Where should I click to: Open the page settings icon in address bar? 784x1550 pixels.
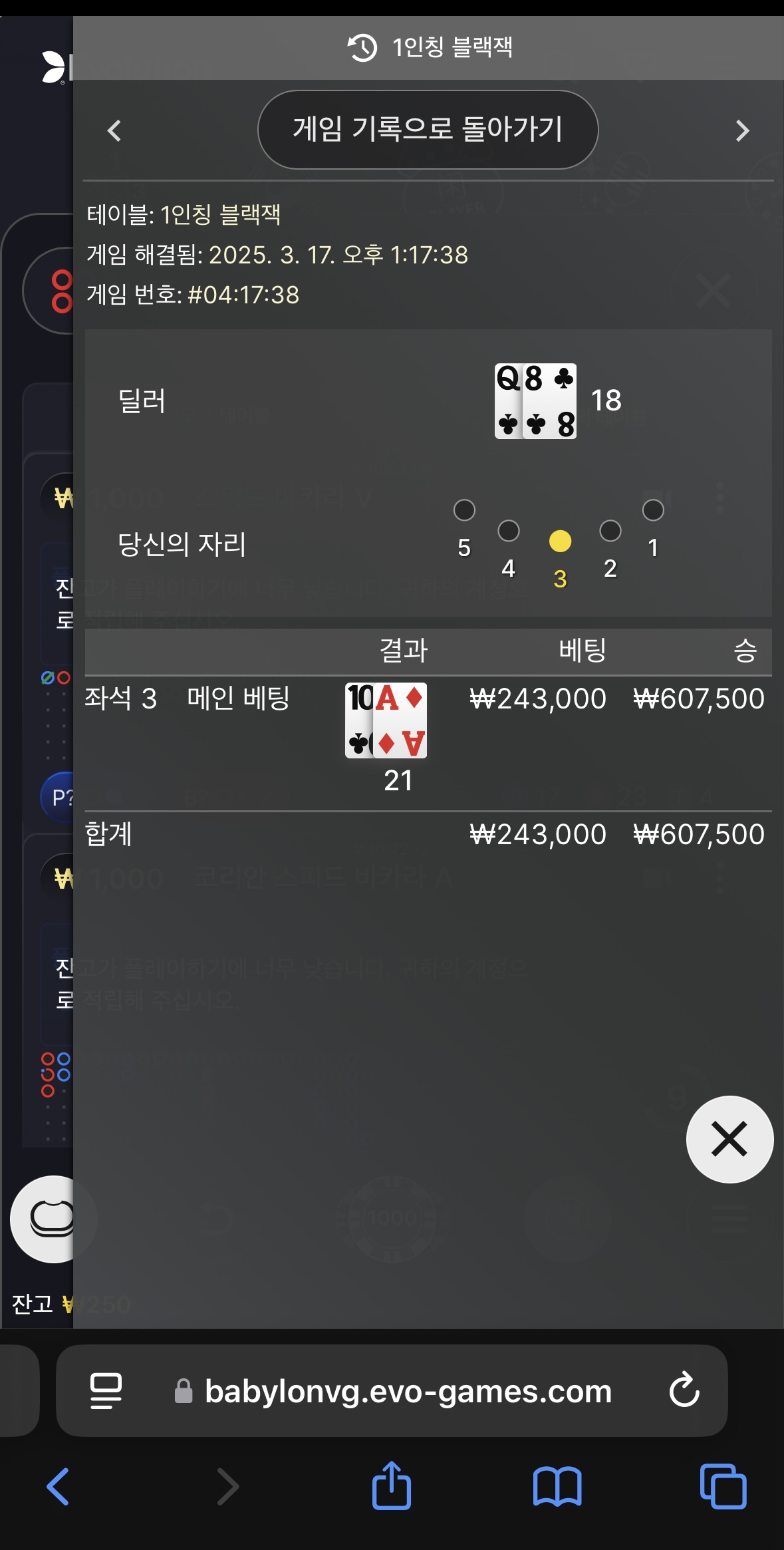coord(106,1390)
